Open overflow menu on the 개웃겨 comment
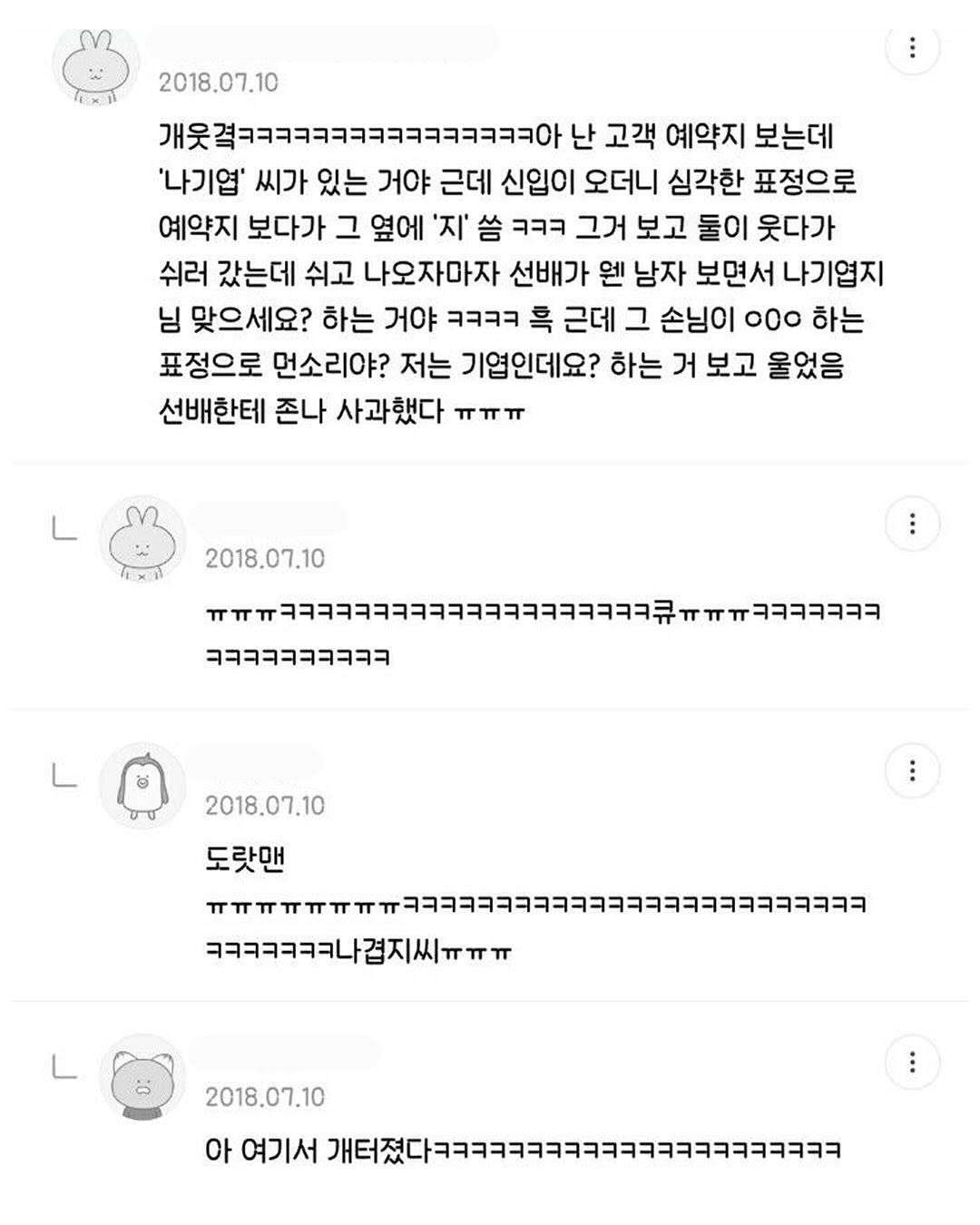The width and height of the screenshot is (980, 1225). click(x=912, y=47)
